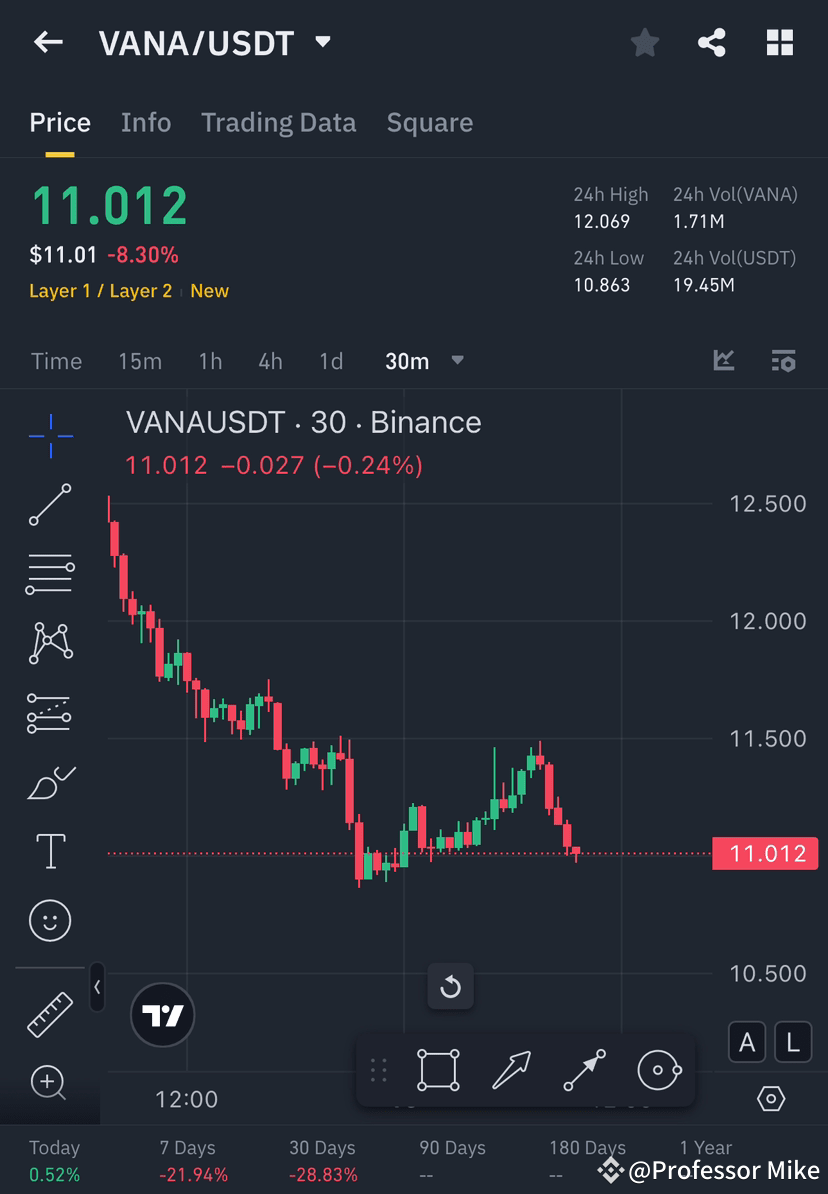Open the emoji sticker tool
The width and height of the screenshot is (828, 1194).
click(x=50, y=920)
